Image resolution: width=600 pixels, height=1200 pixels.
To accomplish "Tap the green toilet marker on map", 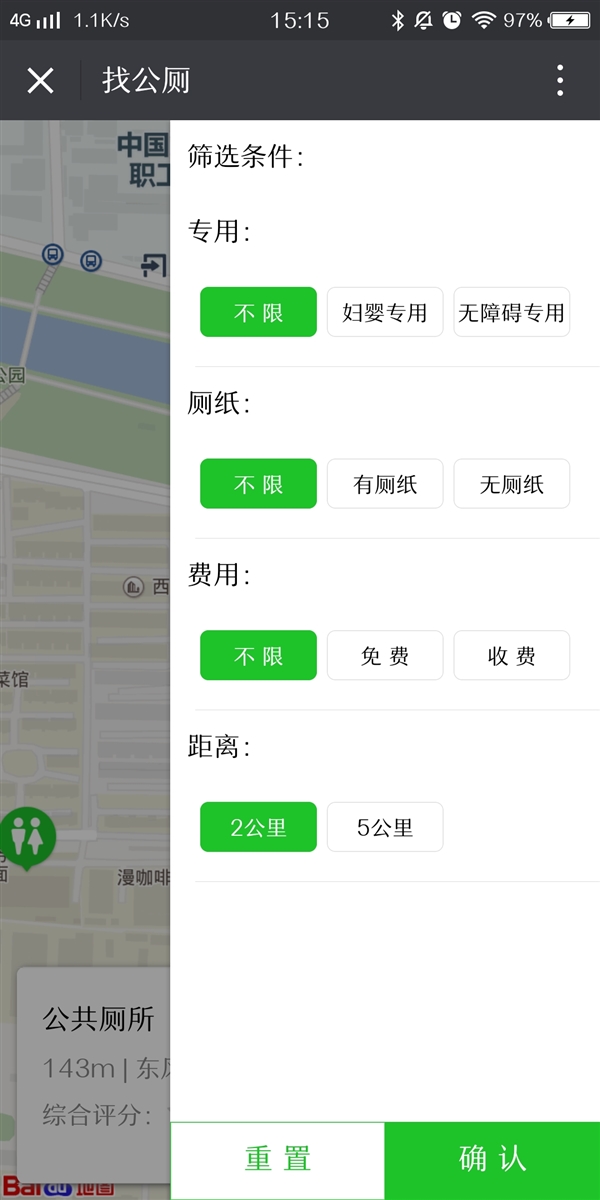I will click(x=27, y=835).
